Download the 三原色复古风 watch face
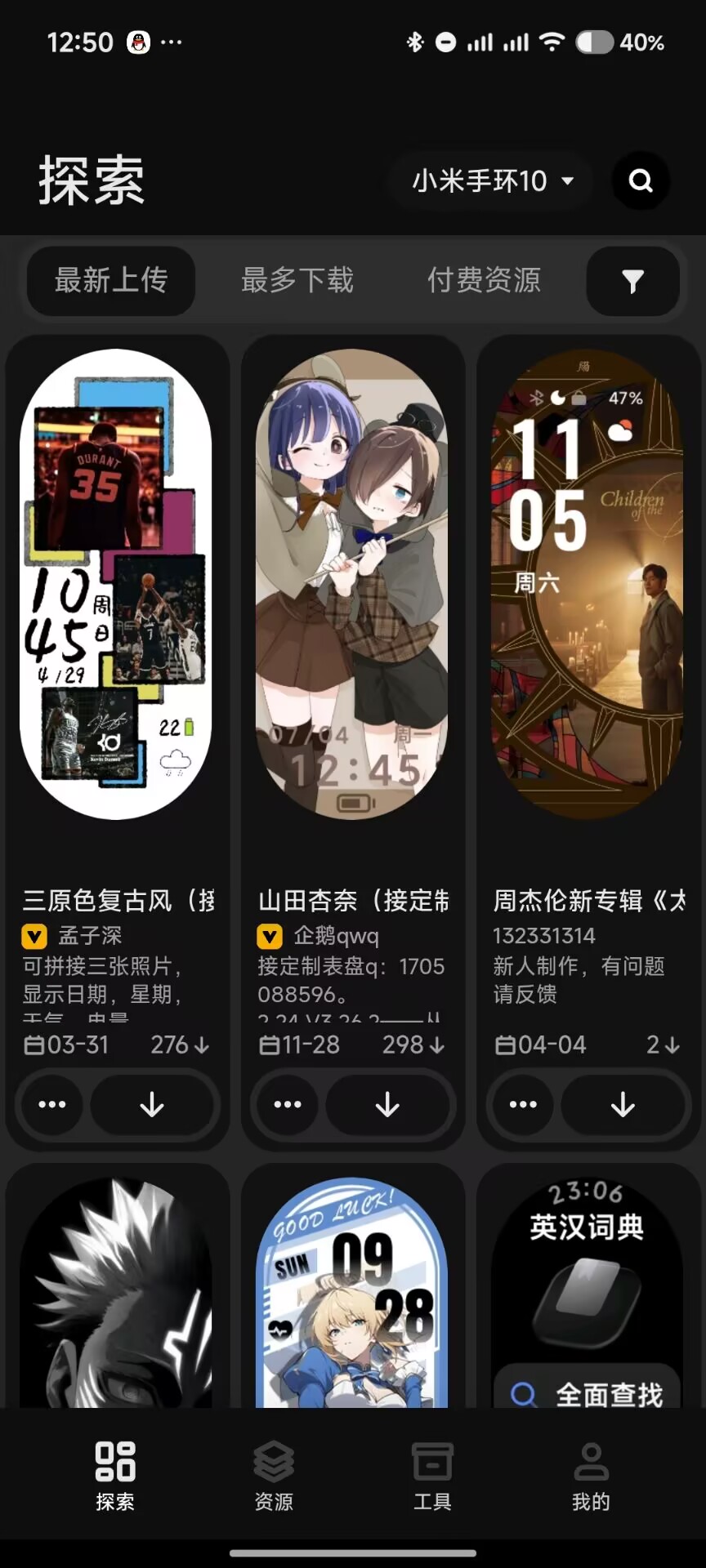The height and width of the screenshot is (1568, 706). [152, 1105]
